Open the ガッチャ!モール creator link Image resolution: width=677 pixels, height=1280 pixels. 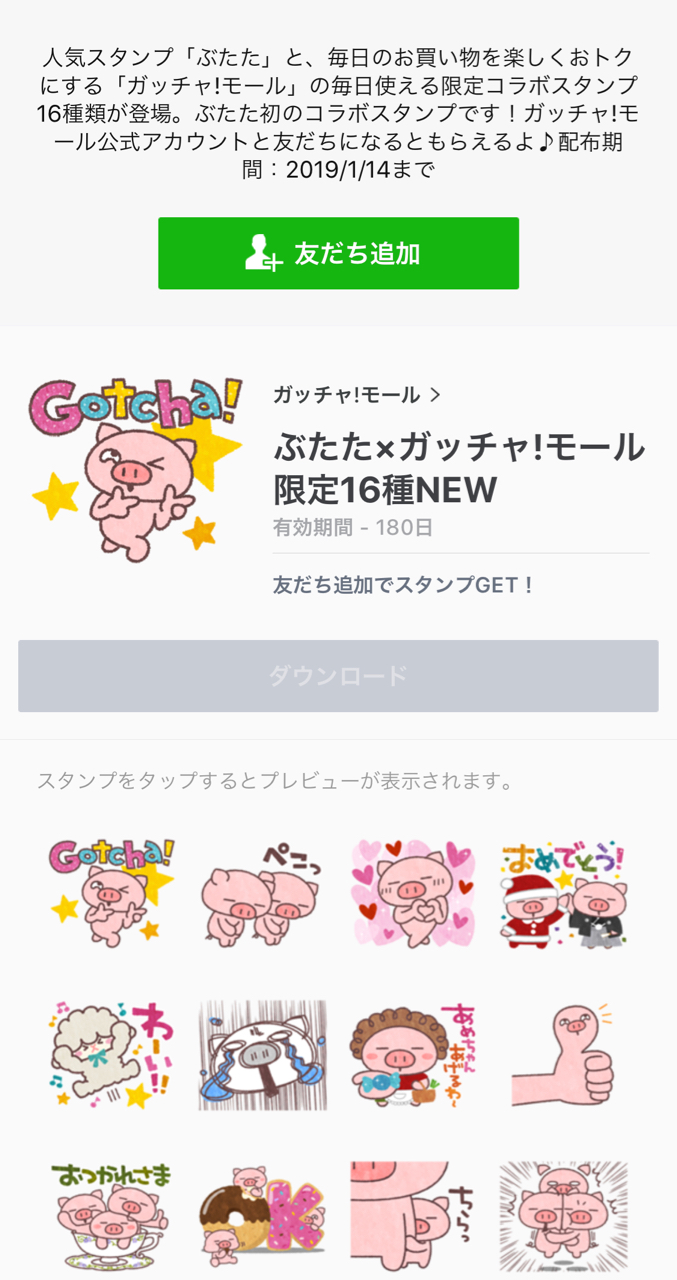356,395
